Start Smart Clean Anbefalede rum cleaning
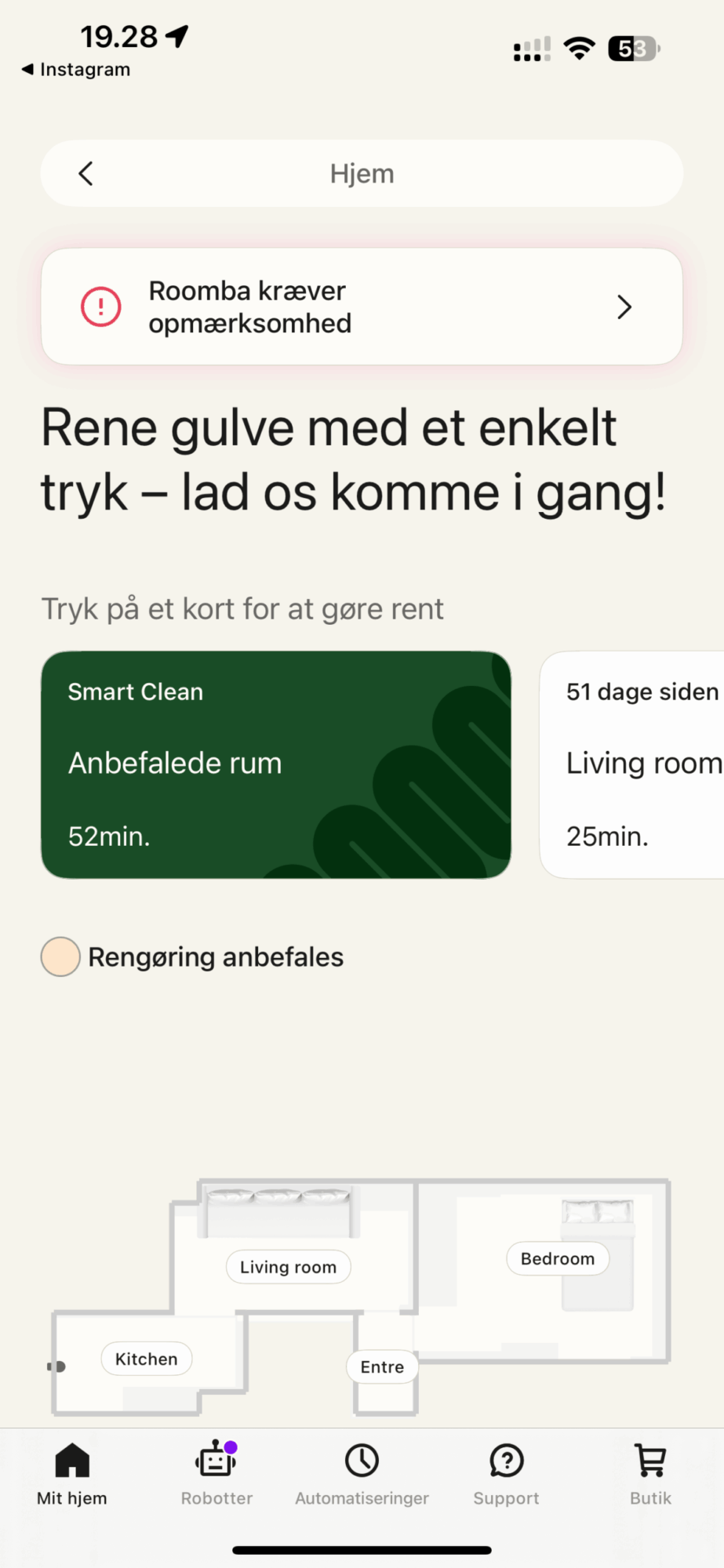 [x=276, y=763]
